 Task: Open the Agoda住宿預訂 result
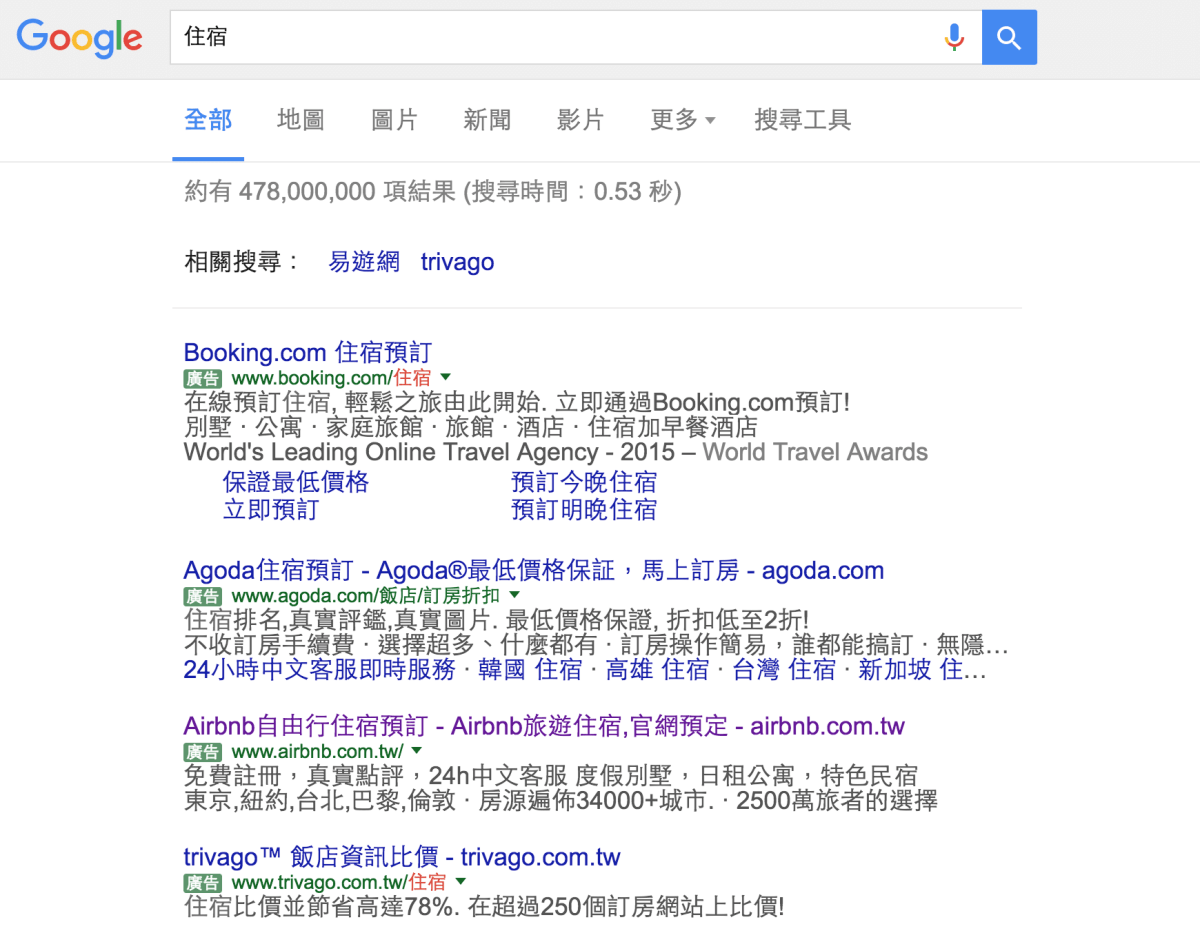(x=533, y=571)
